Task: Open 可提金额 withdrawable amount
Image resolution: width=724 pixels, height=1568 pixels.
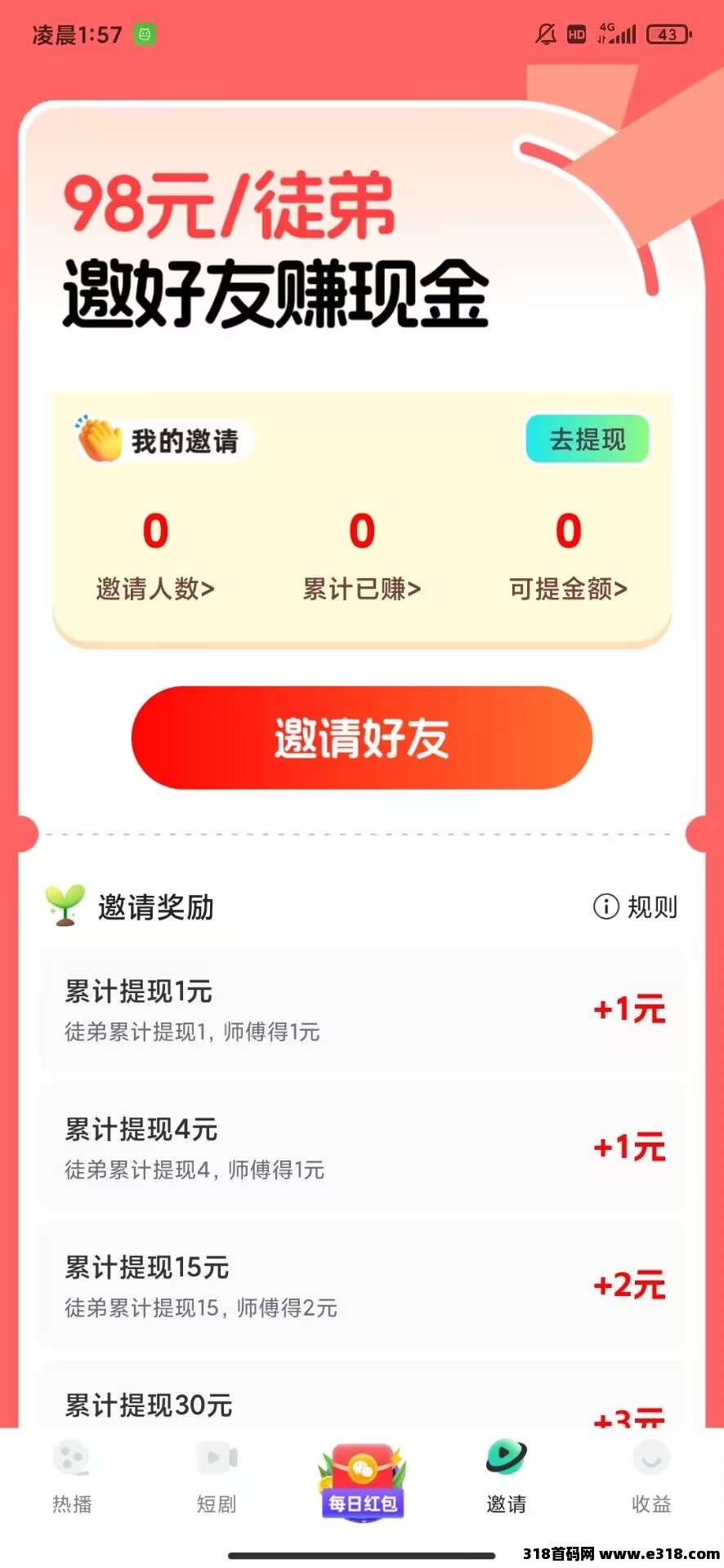Action: [x=568, y=588]
